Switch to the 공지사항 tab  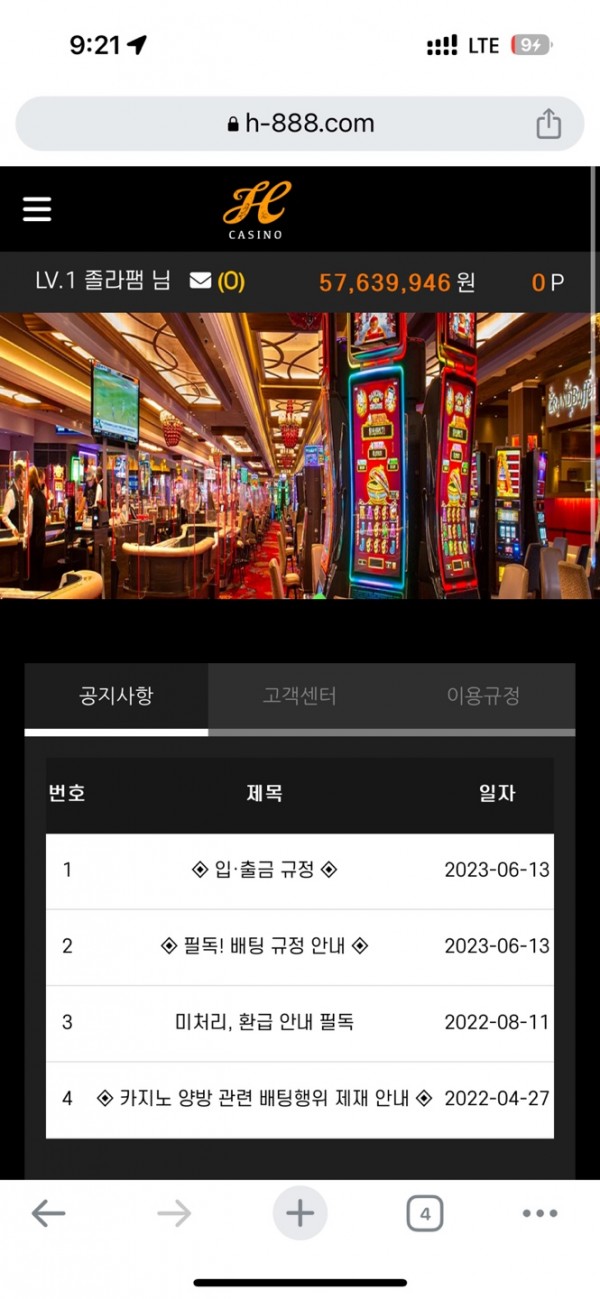coord(116,696)
